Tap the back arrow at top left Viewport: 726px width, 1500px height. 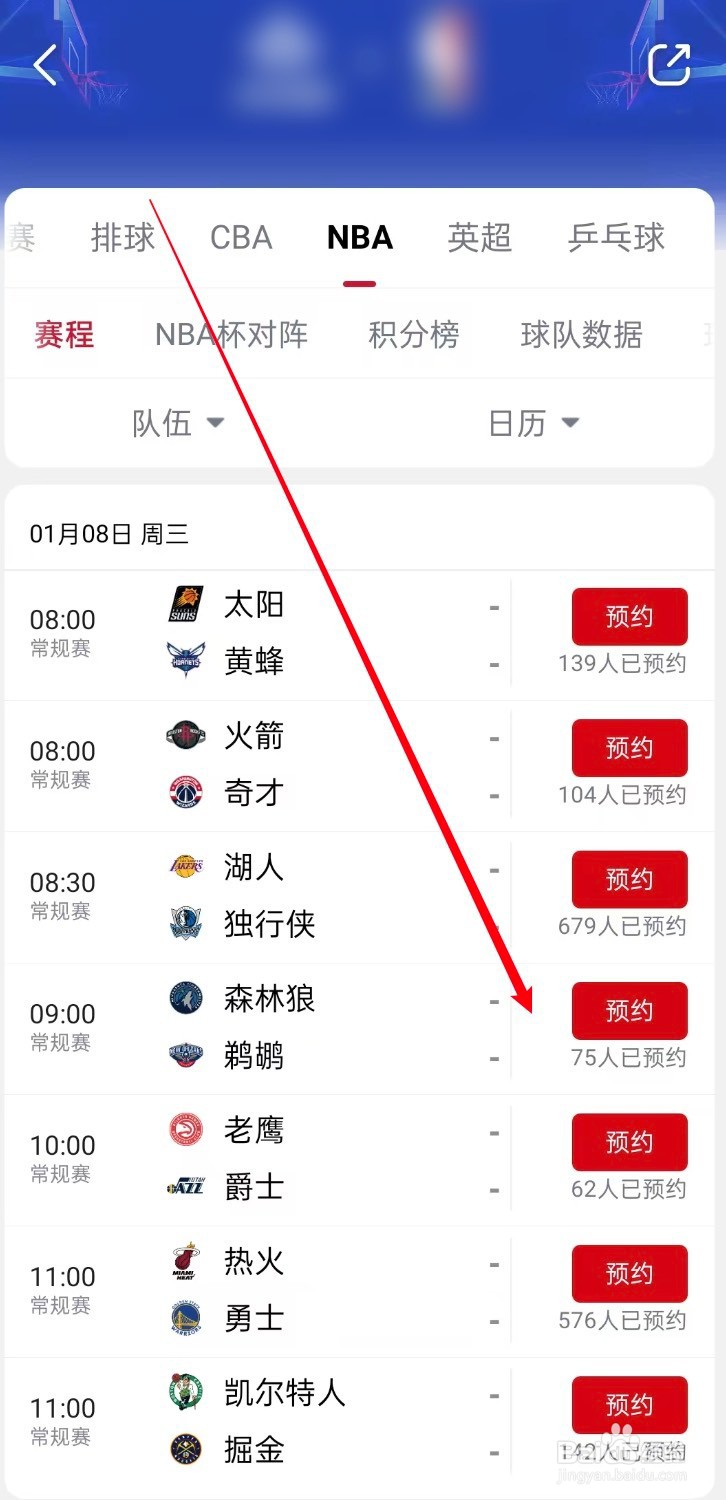click(44, 64)
